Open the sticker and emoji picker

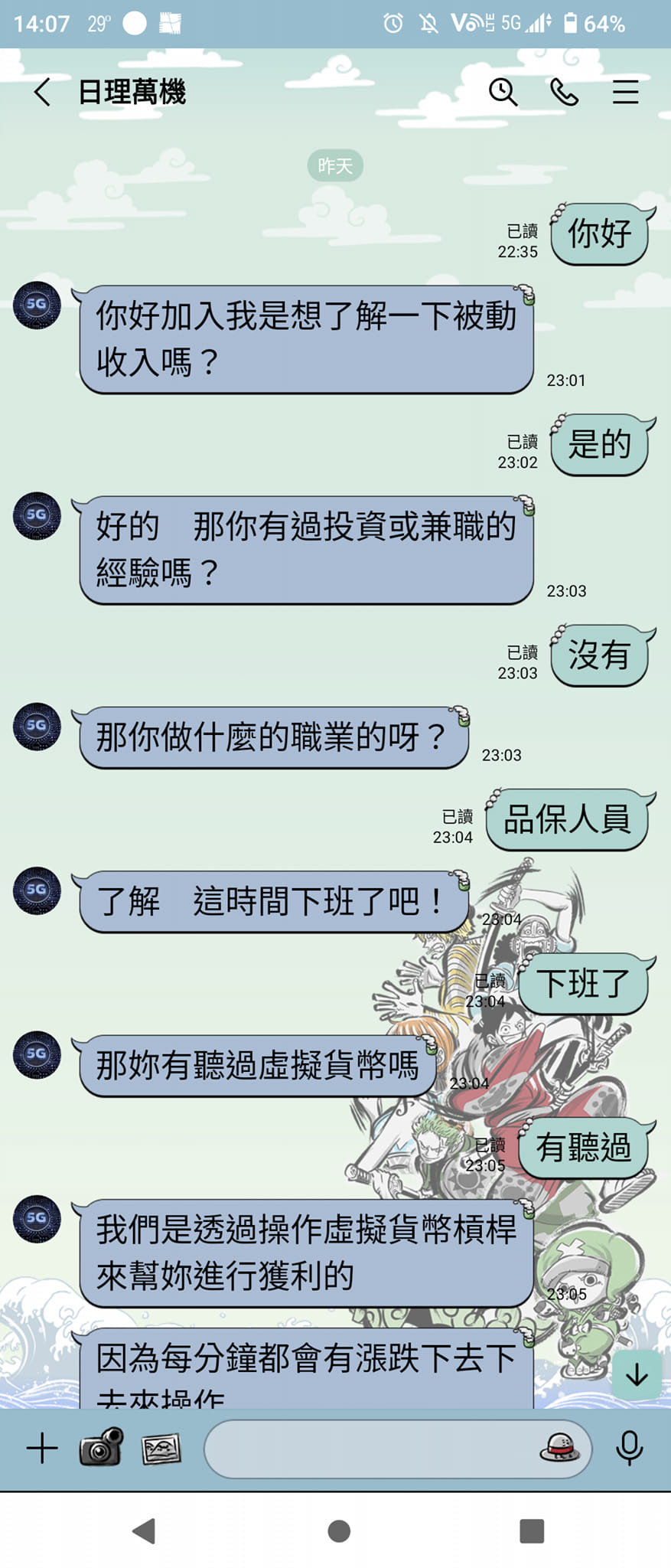click(560, 1447)
